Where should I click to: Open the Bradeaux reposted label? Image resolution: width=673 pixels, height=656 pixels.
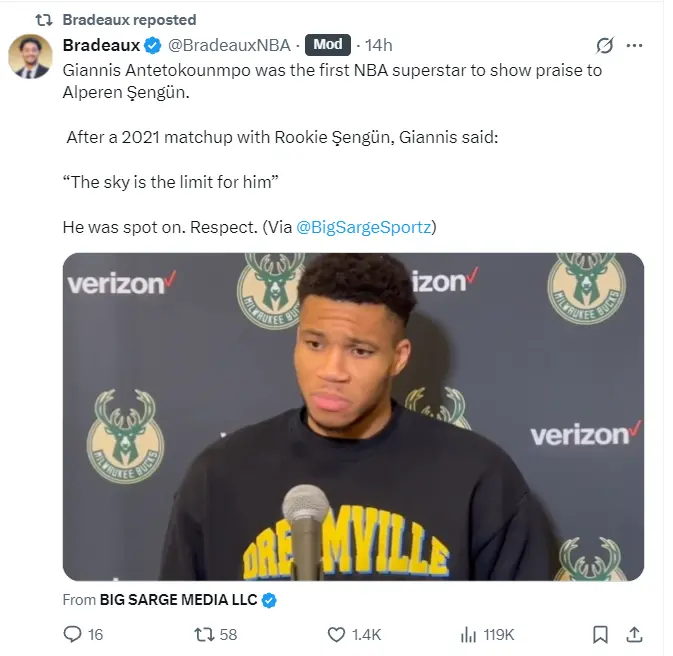point(129,20)
